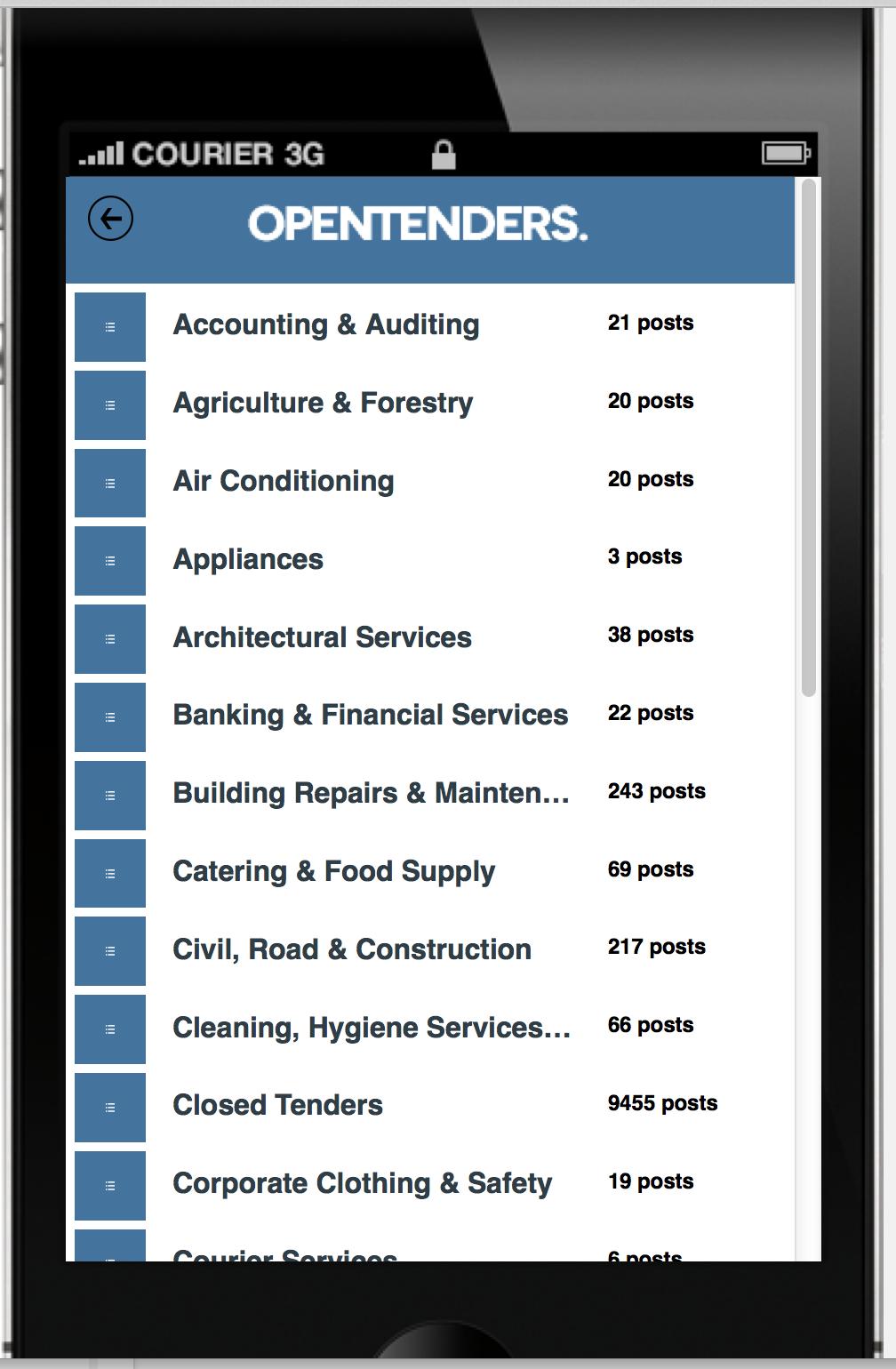The height and width of the screenshot is (1369, 896).
Task: Go back using the arrow icon
Action: (x=110, y=219)
